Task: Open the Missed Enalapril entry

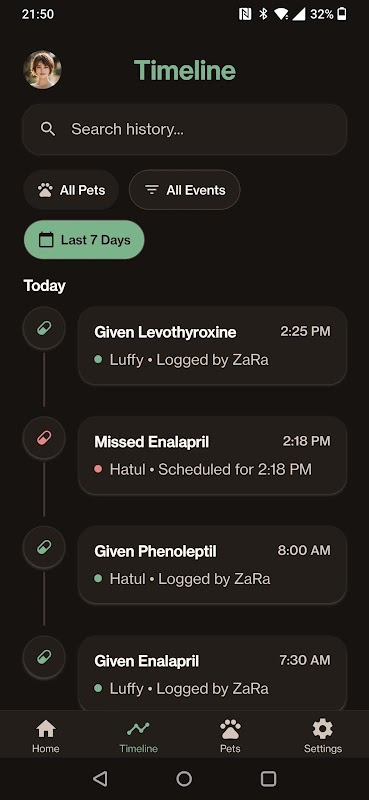Action: point(212,456)
